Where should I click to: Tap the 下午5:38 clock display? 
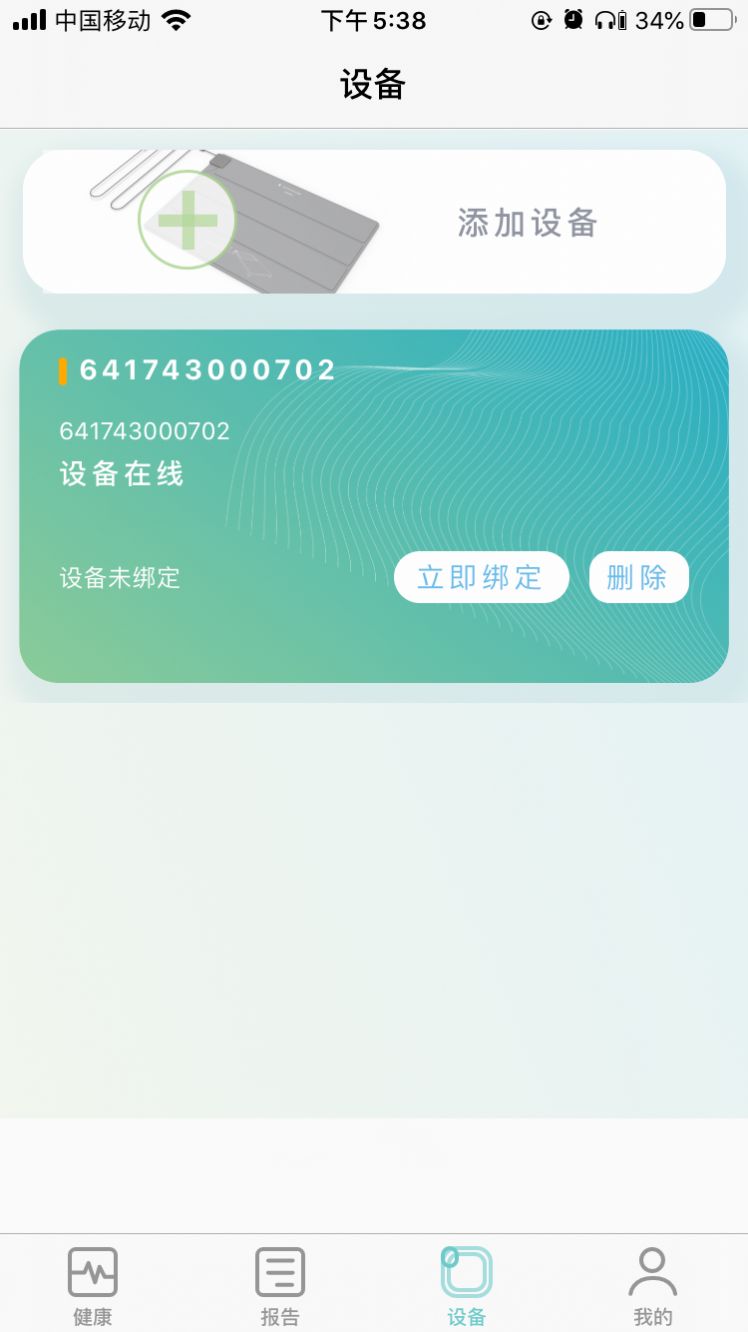[374, 20]
